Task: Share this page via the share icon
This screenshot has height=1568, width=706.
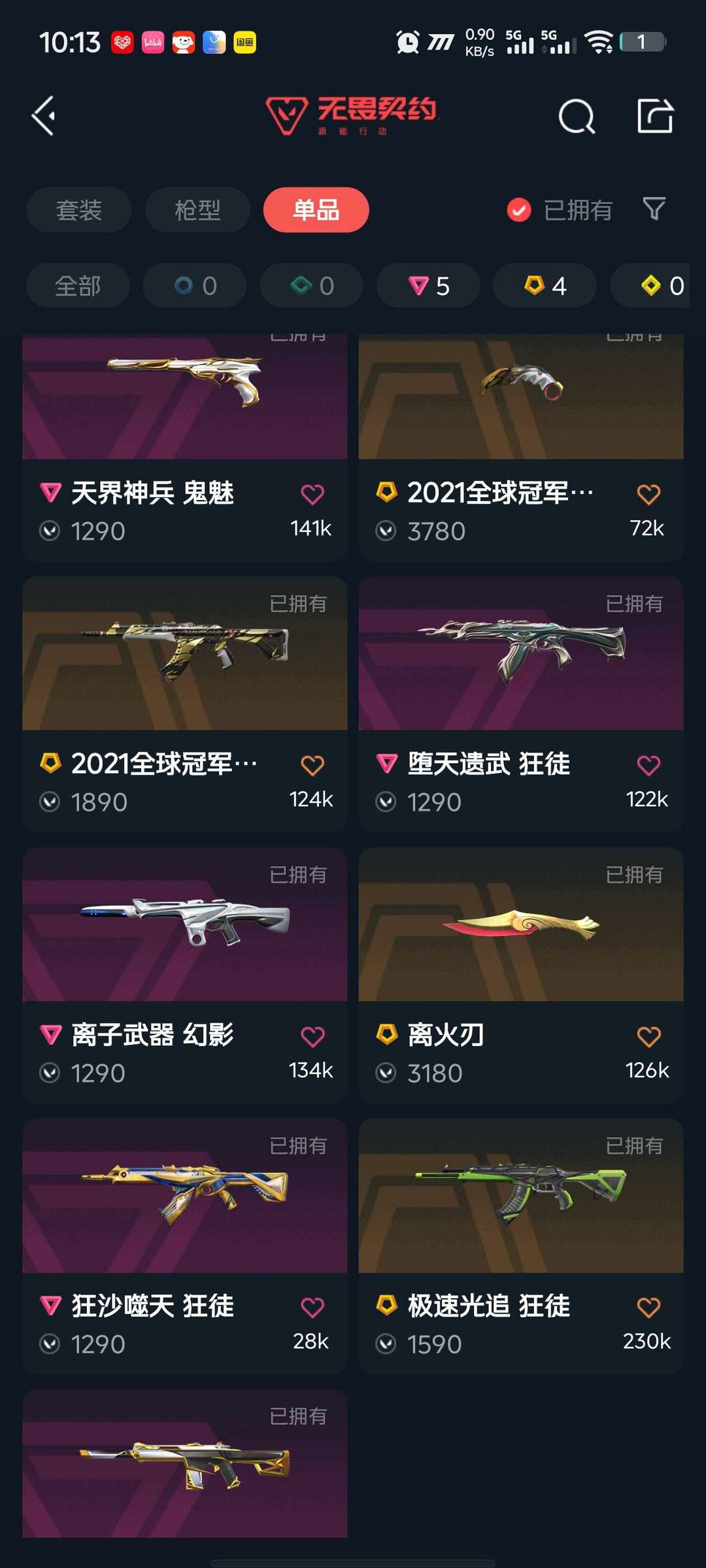Action: tap(655, 116)
